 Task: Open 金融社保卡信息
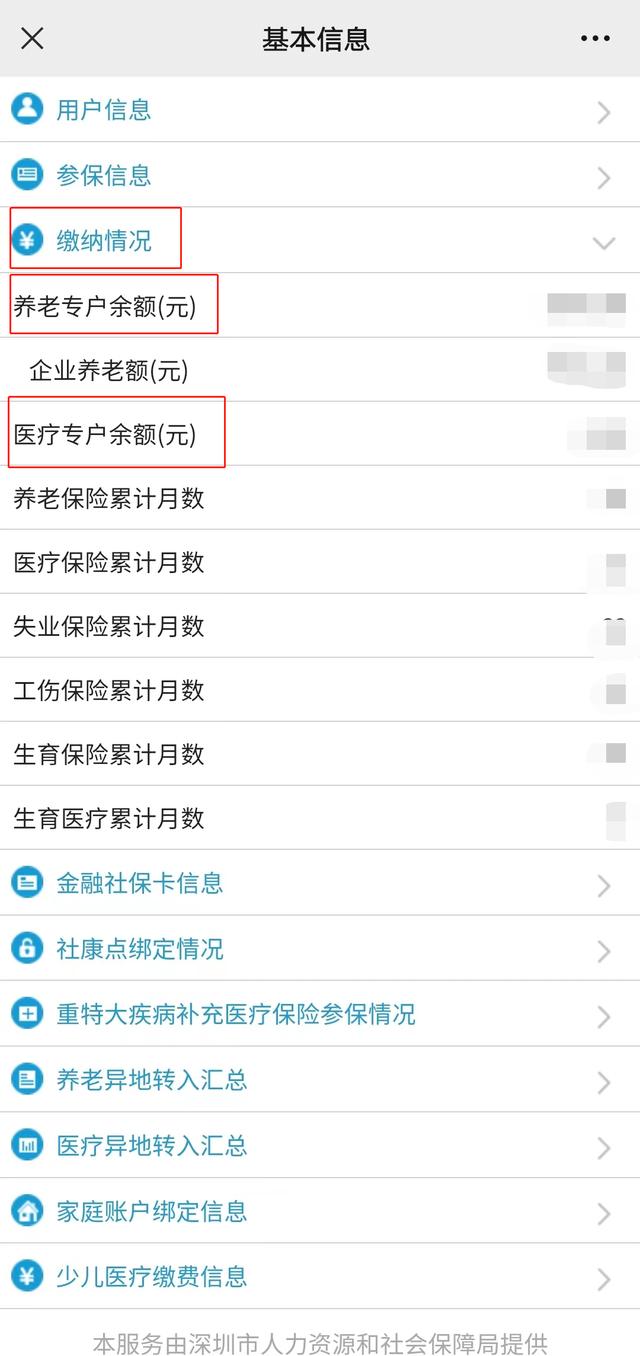click(320, 883)
